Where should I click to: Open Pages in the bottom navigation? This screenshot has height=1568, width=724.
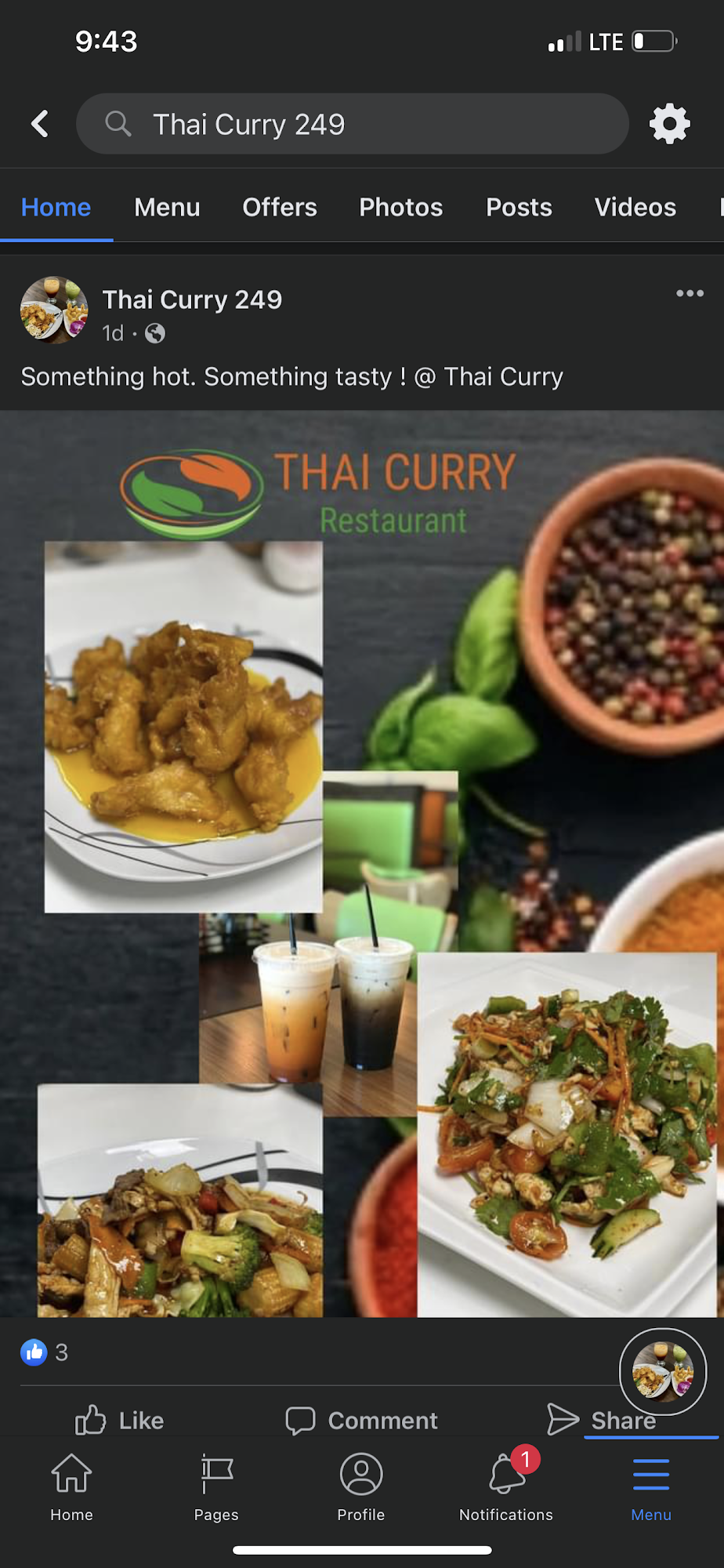coord(216,1486)
